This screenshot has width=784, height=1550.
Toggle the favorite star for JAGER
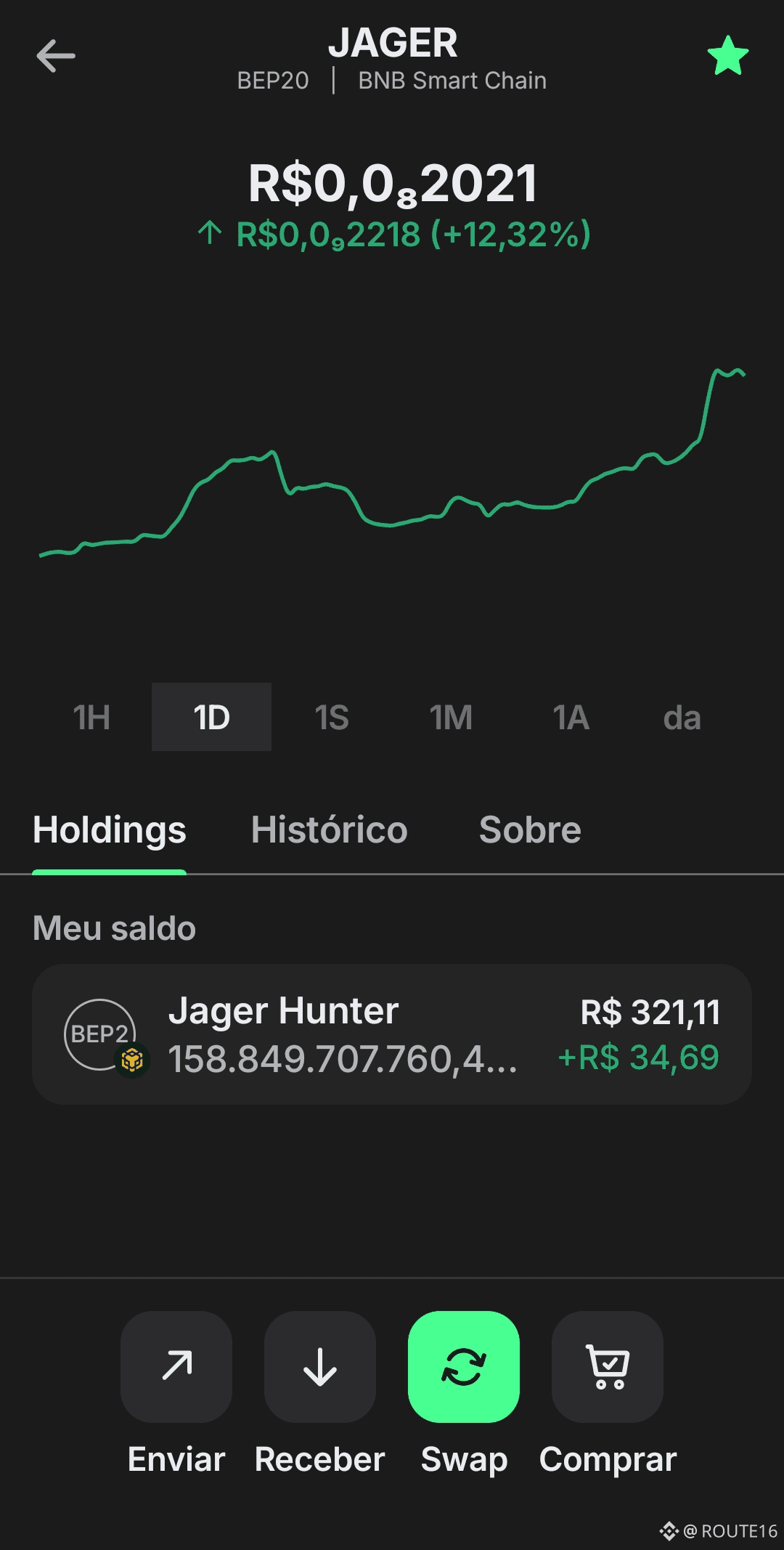(x=727, y=56)
